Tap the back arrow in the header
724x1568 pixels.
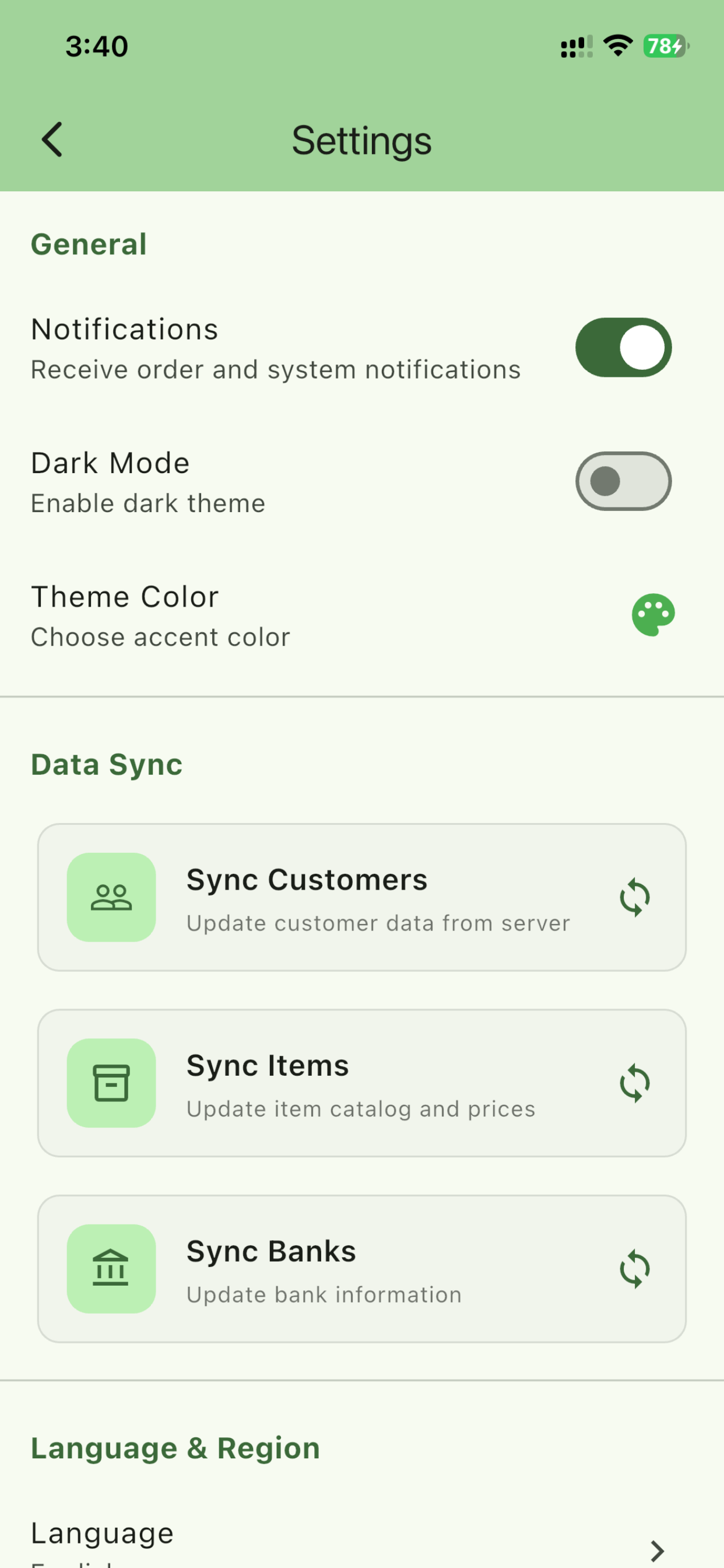click(x=52, y=139)
